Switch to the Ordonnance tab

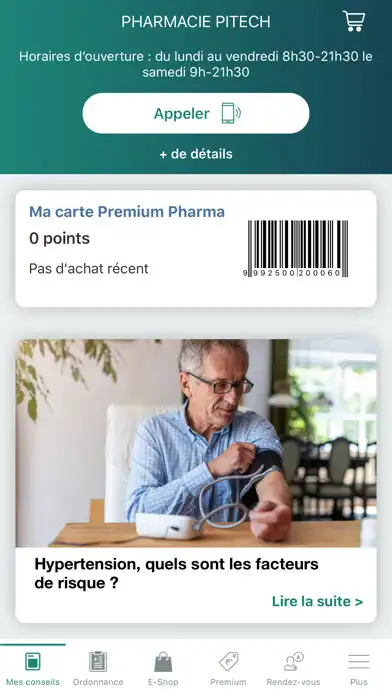click(98, 668)
